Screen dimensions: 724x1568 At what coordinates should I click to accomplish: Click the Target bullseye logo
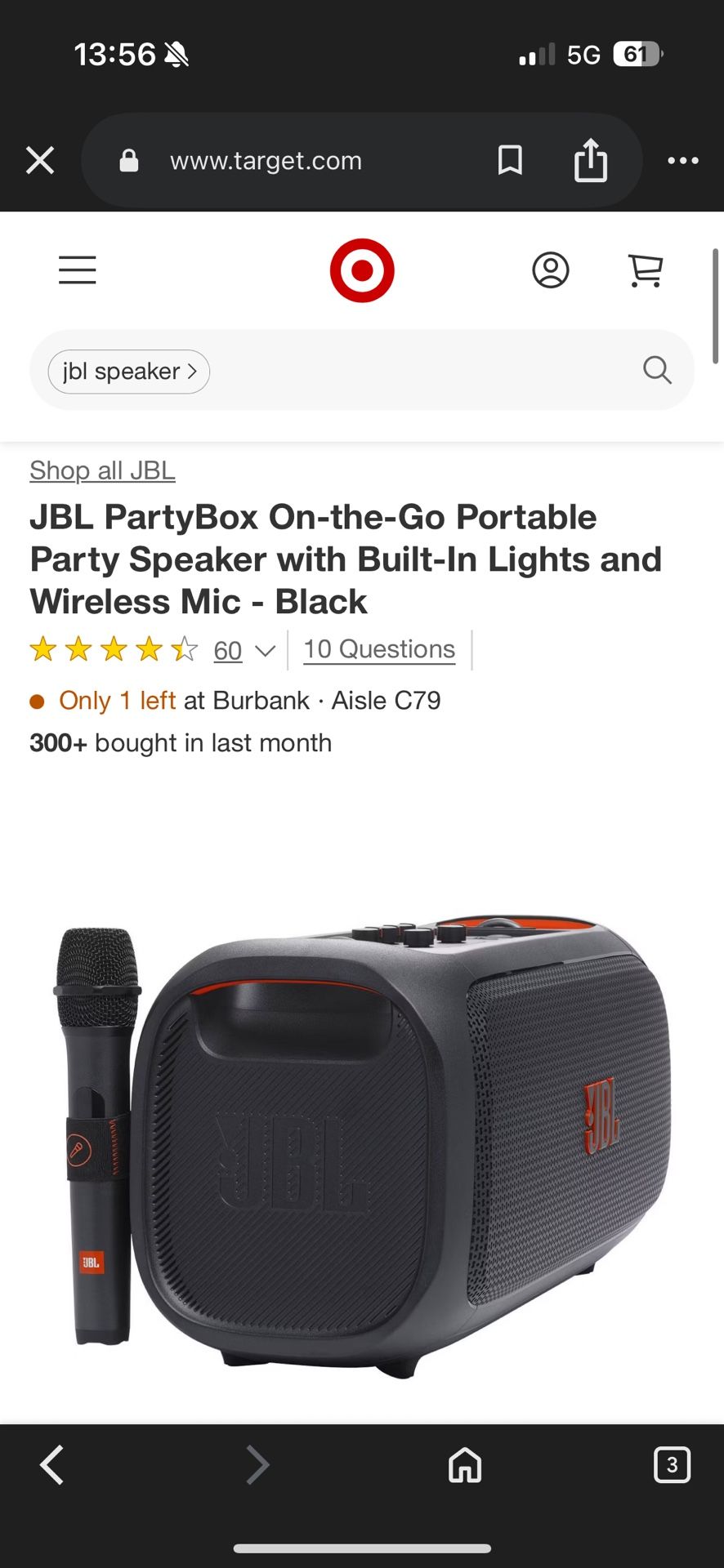tap(362, 269)
